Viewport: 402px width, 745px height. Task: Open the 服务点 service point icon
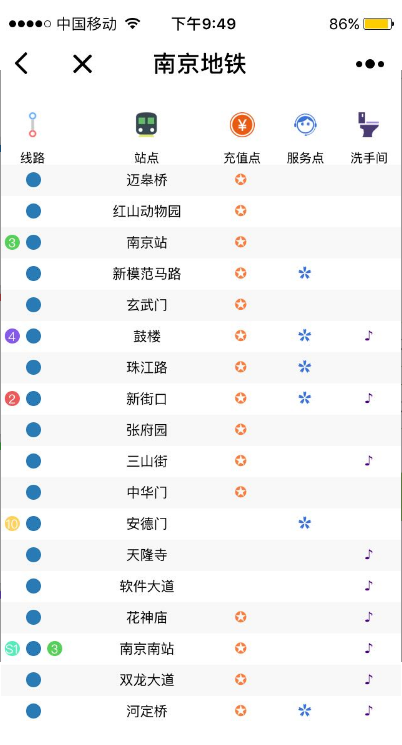pyautogui.click(x=305, y=125)
